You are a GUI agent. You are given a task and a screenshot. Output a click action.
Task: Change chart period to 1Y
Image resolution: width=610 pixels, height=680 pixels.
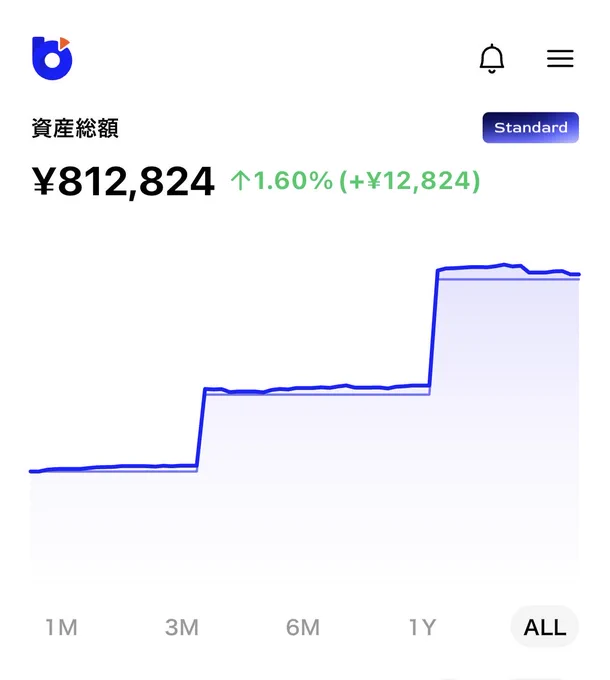(422, 627)
